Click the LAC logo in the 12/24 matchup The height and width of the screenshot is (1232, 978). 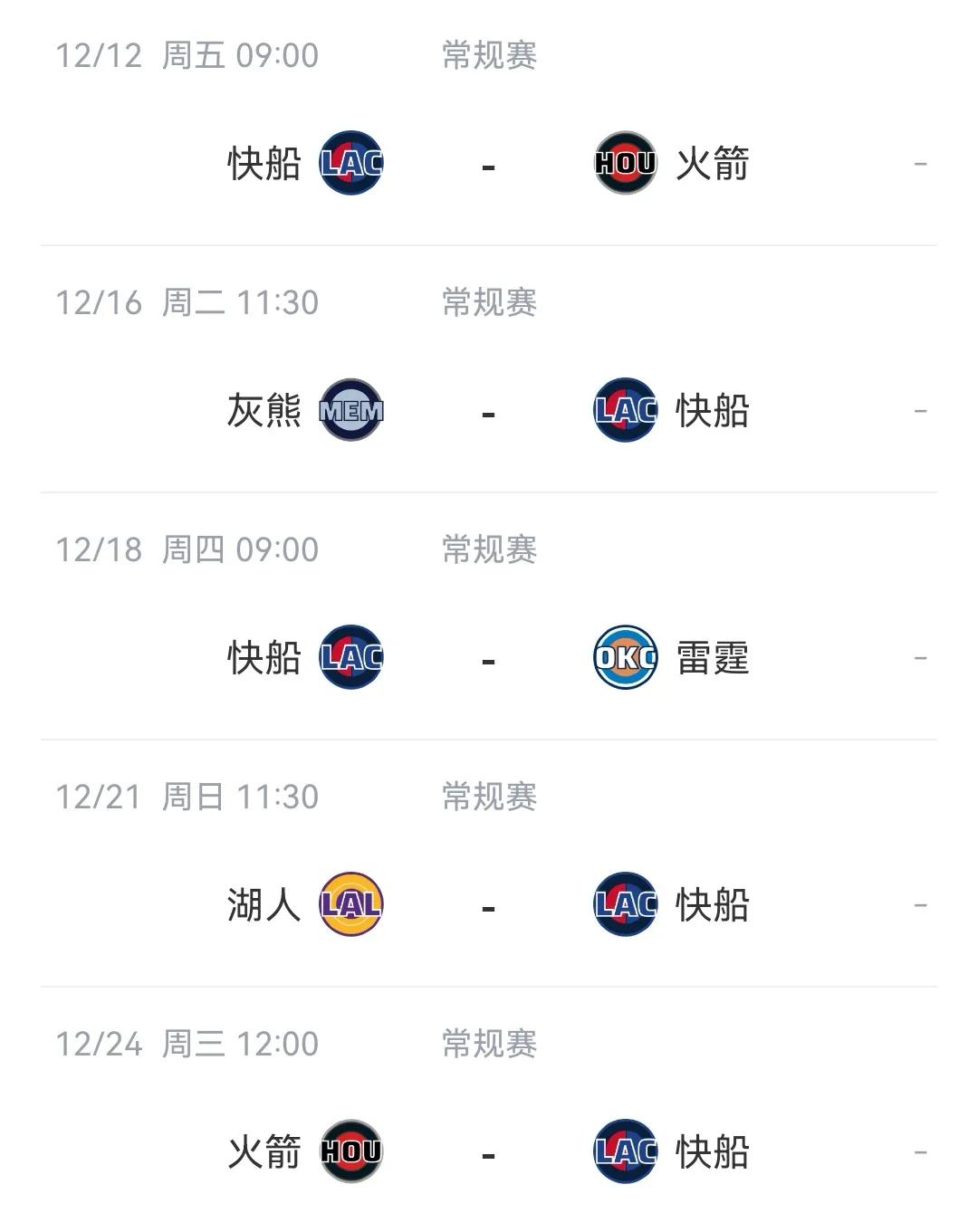pyautogui.click(x=625, y=1152)
